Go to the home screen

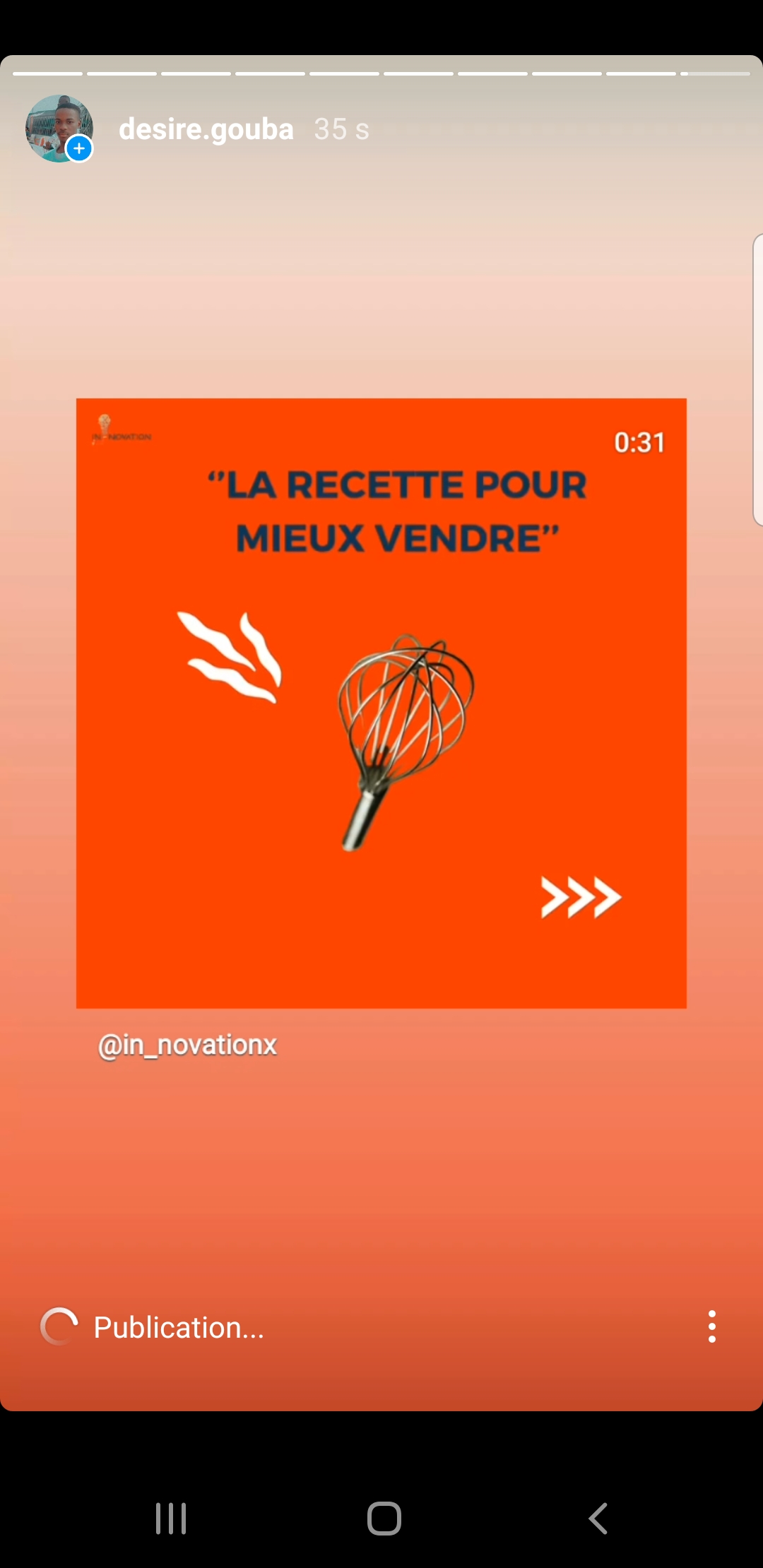point(384,1518)
